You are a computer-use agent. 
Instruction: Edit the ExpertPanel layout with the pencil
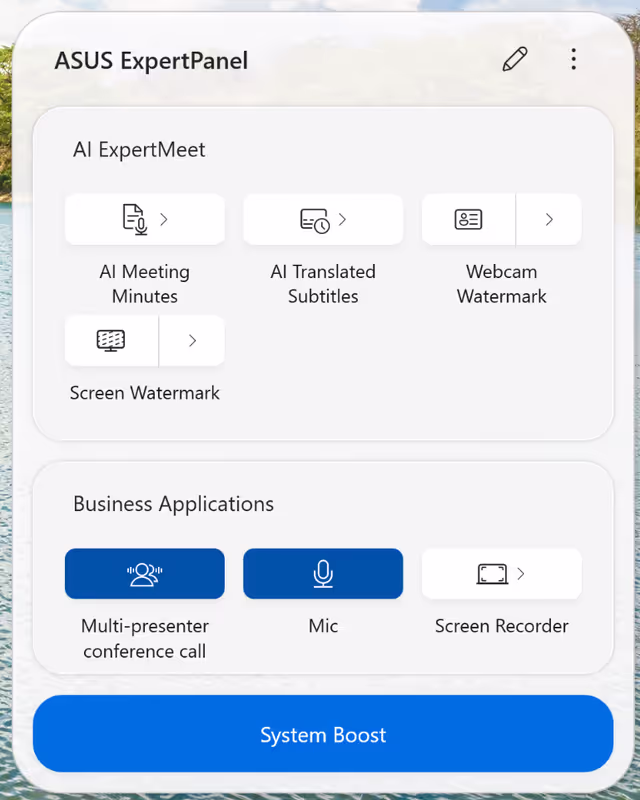click(x=514, y=60)
